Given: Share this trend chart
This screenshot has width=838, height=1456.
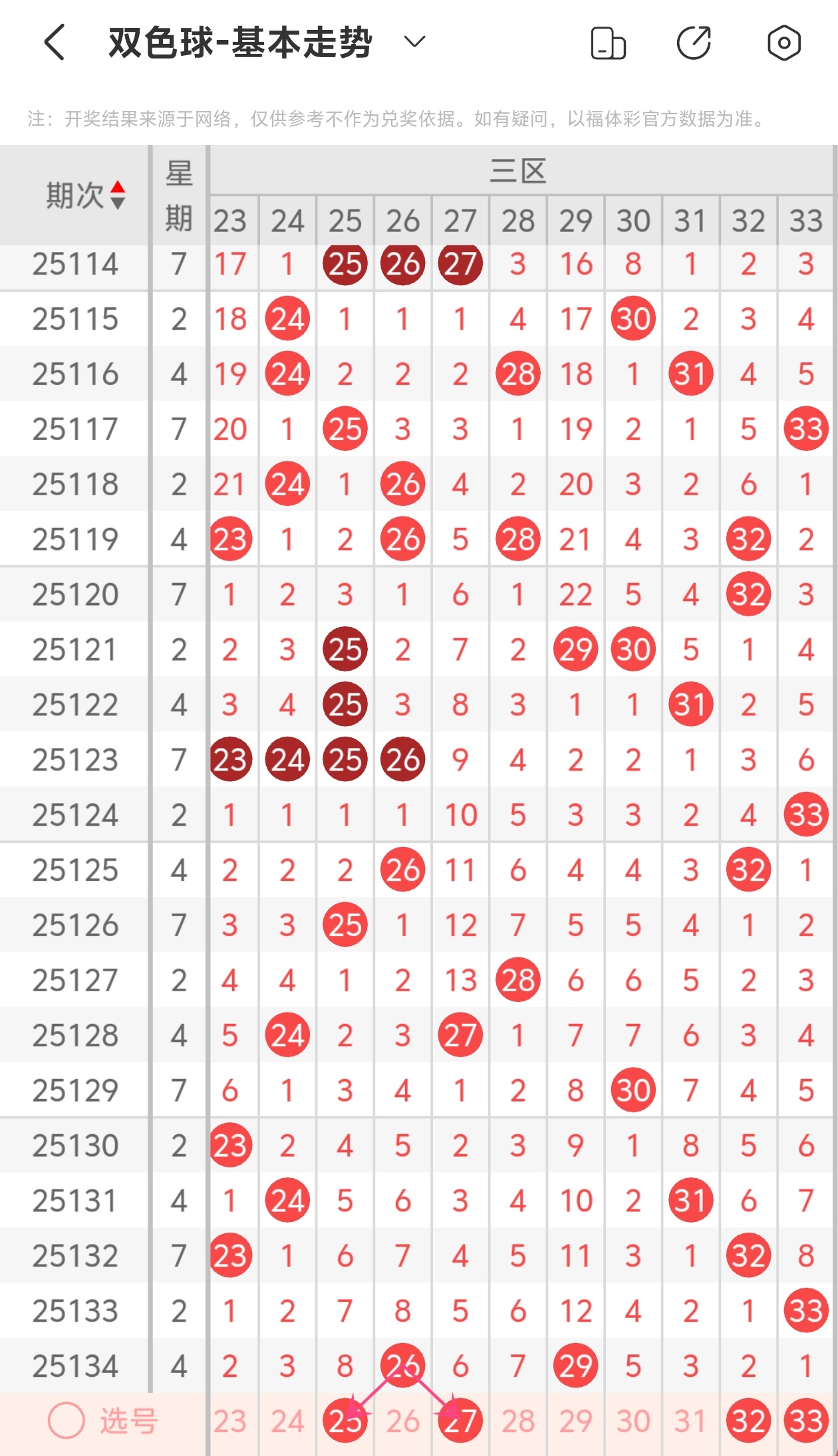Looking at the screenshot, I should pyautogui.click(x=694, y=44).
